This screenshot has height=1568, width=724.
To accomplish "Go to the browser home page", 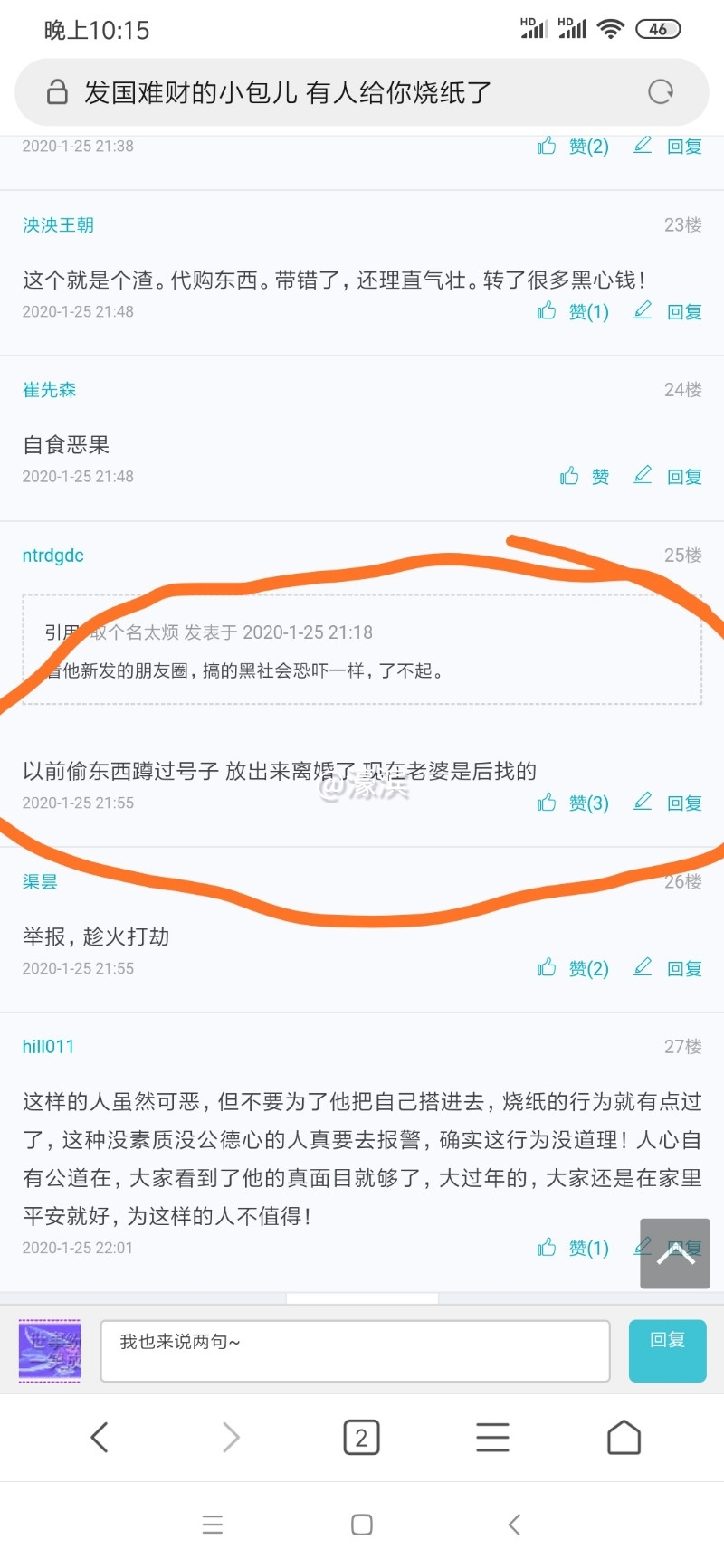I will [624, 1437].
